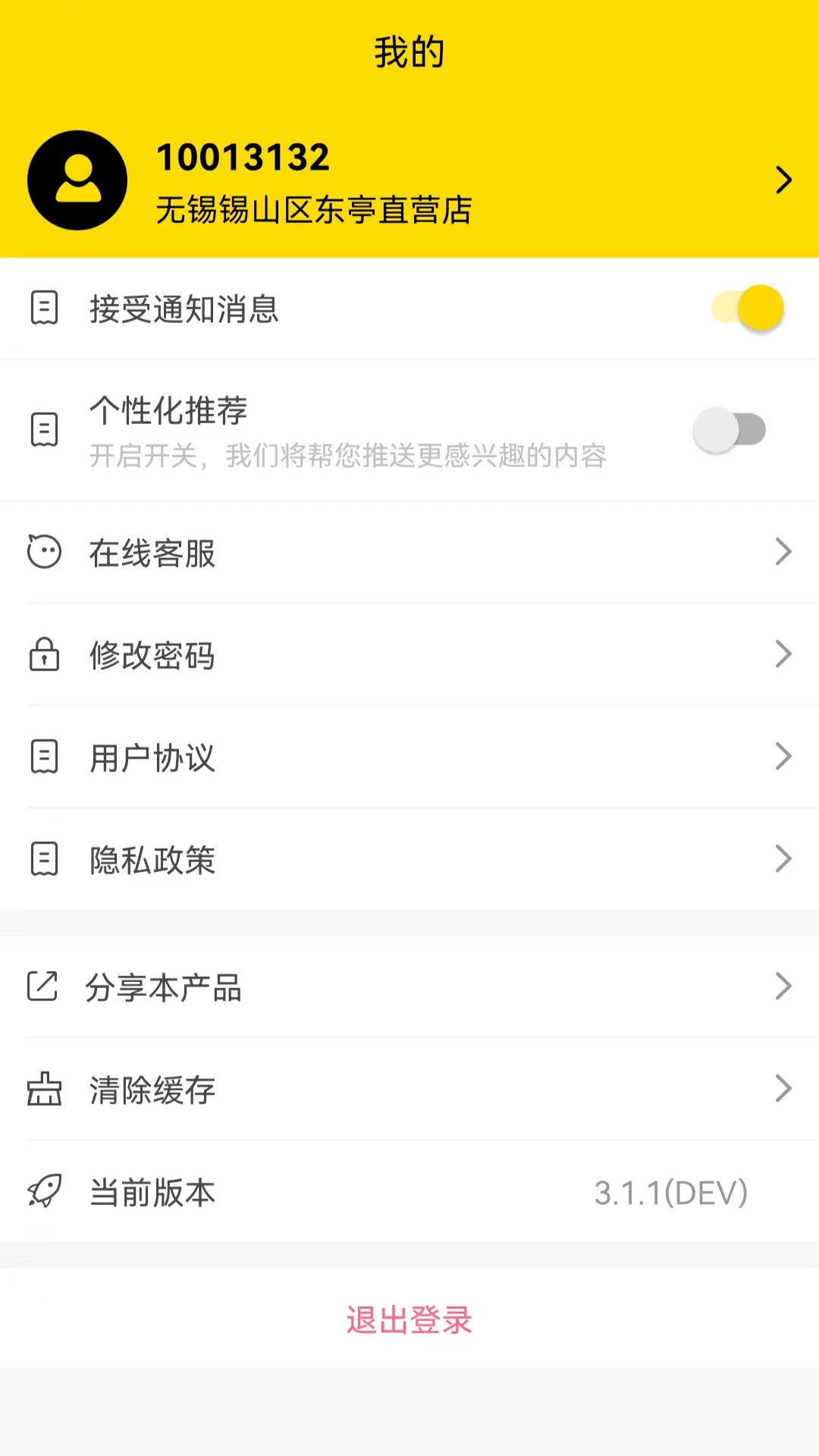Open 在线客服 online support
819x1456 pixels.
pyautogui.click(x=409, y=552)
